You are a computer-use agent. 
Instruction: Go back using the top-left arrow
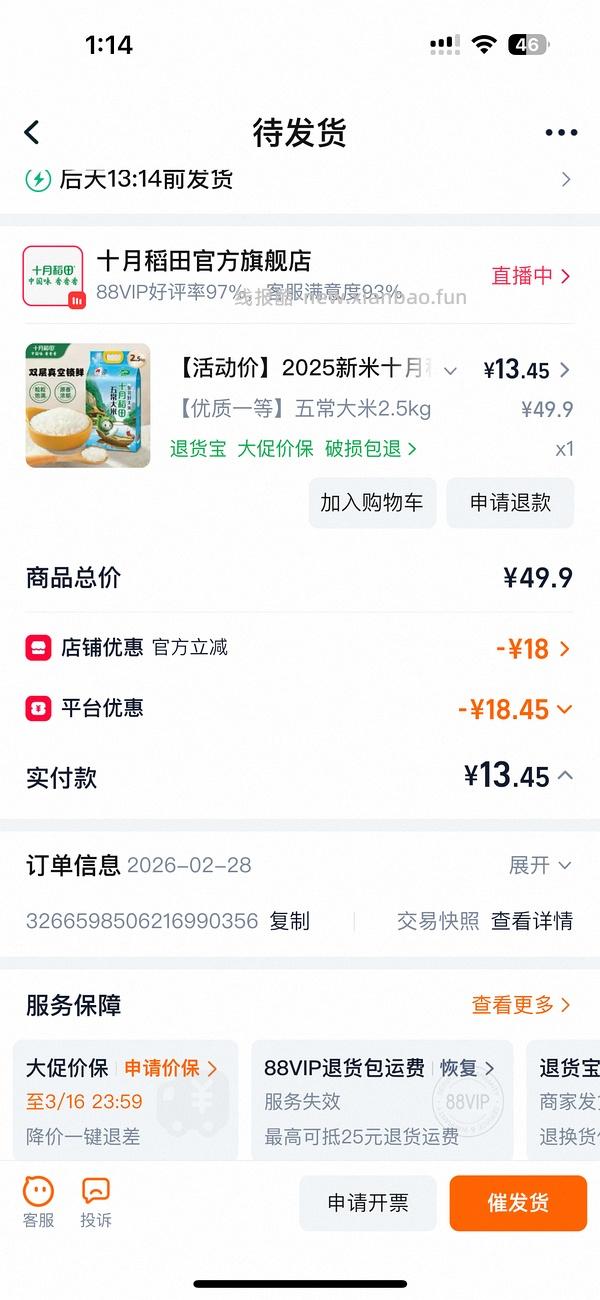click(33, 133)
